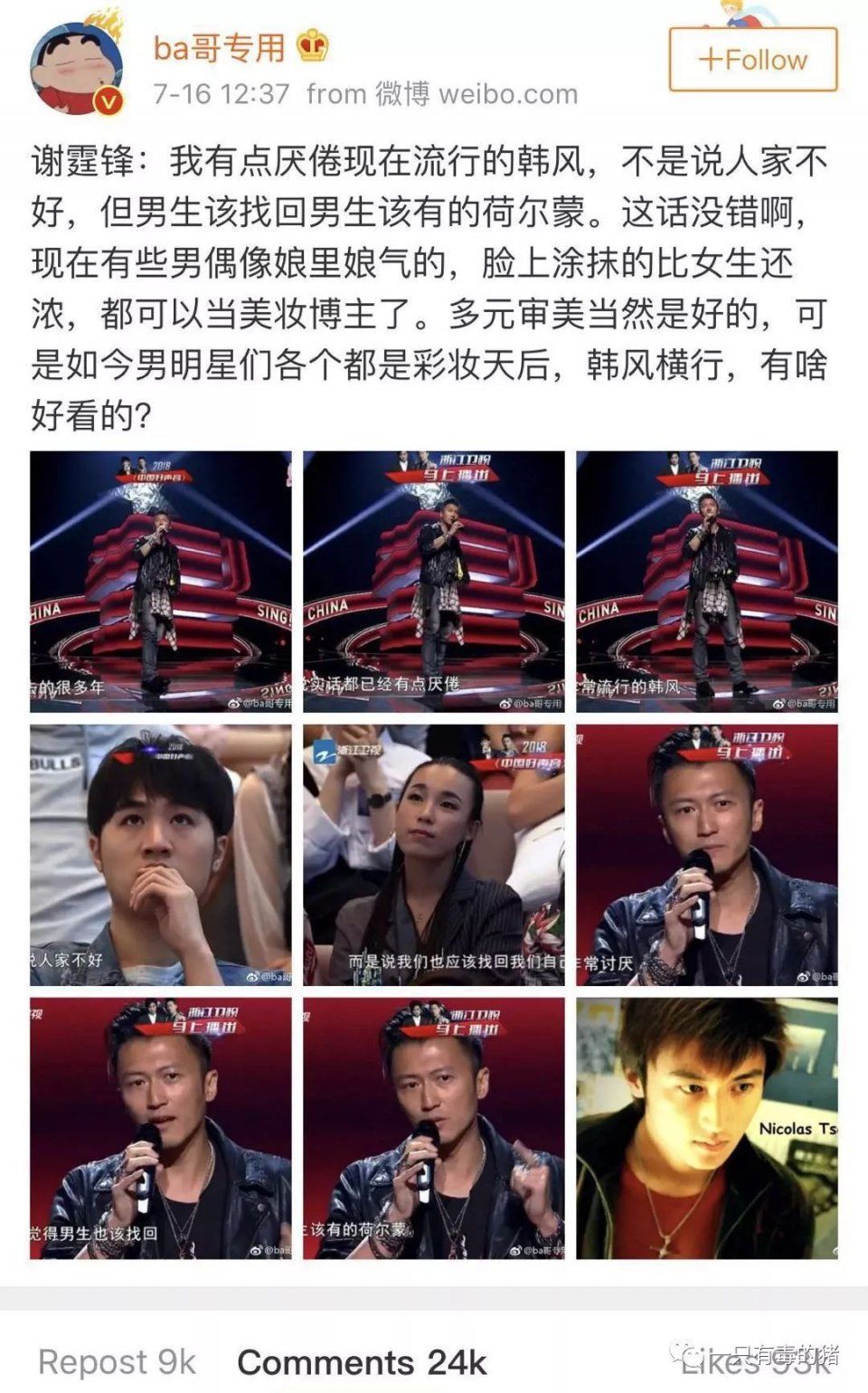The width and height of the screenshot is (868, 1393).
Task: Open the first Sing China stage thumbnail
Action: [x=161, y=579]
